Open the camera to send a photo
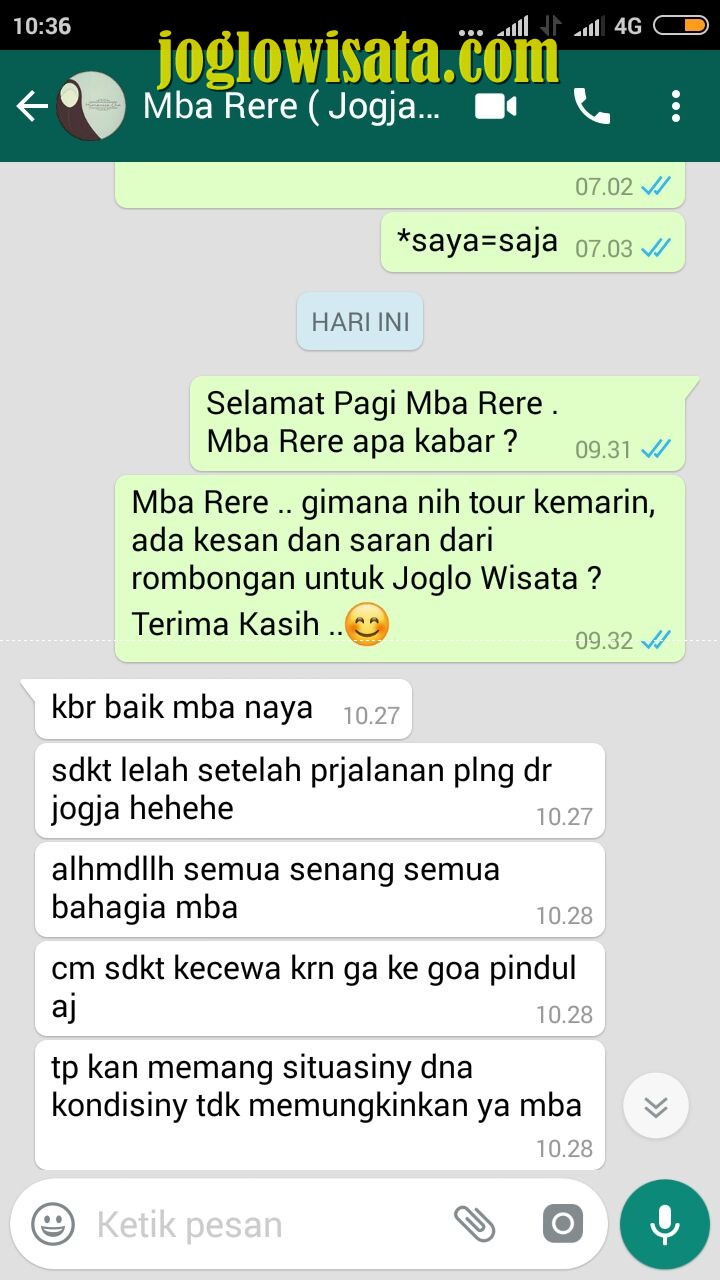Viewport: 720px width, 1280px height. pyautogui.click(x=563, y=1224)
